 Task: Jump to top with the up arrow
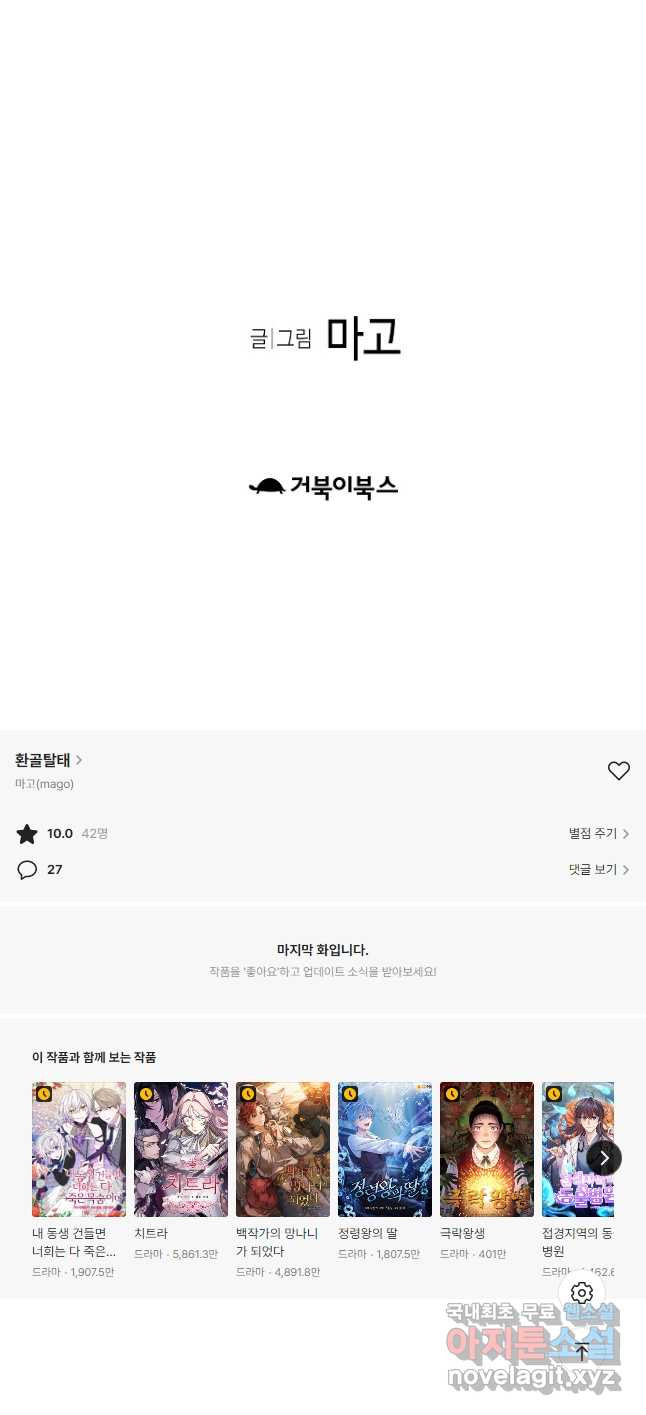coord(582,1352)
